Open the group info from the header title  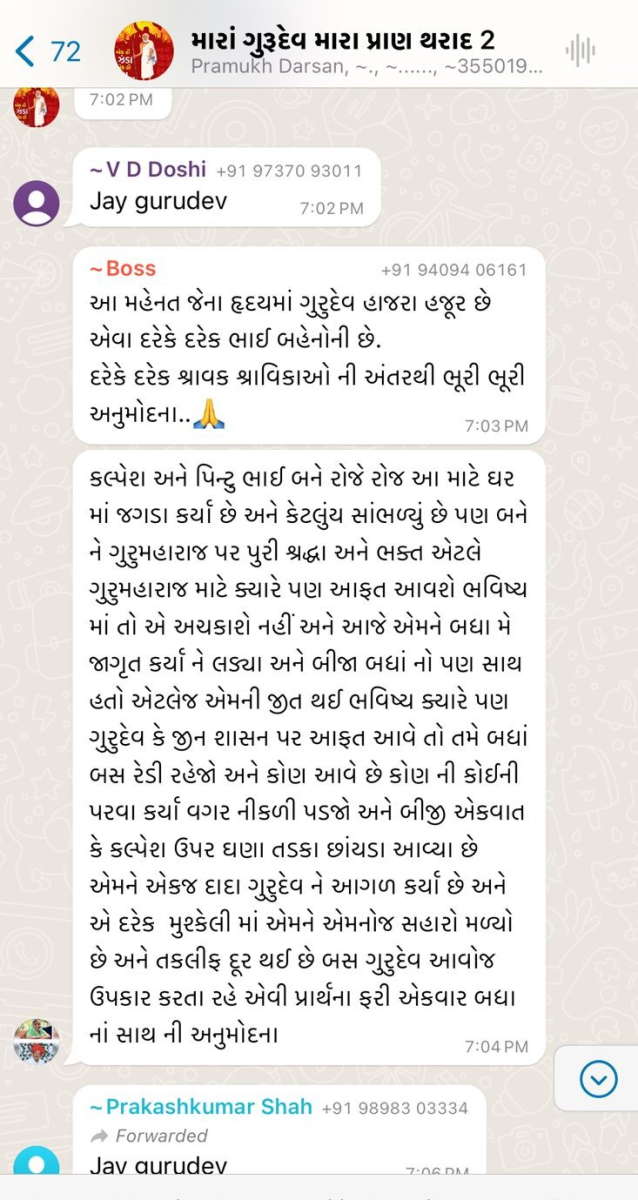tap(342, 41)
